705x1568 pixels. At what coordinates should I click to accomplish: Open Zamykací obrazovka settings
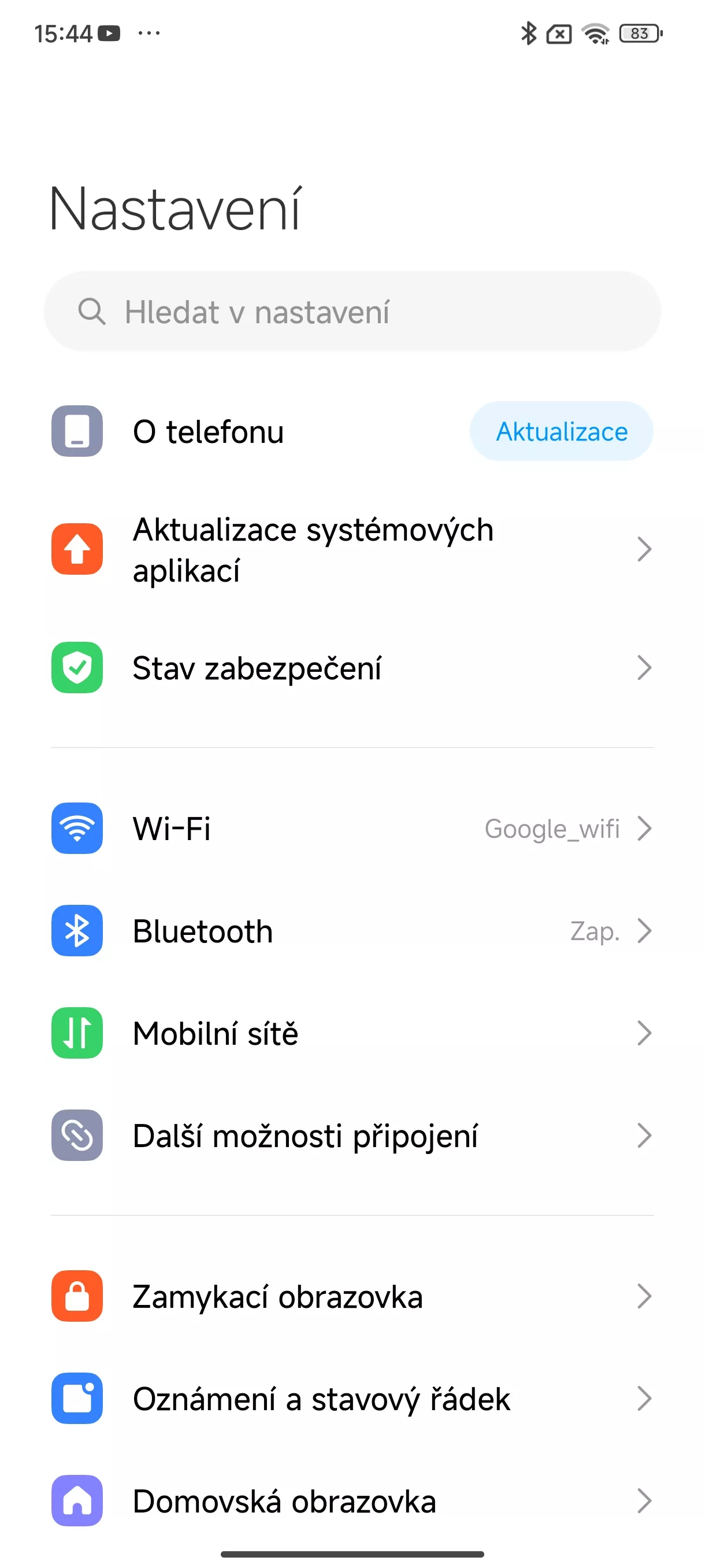(x=352, y=1296)
